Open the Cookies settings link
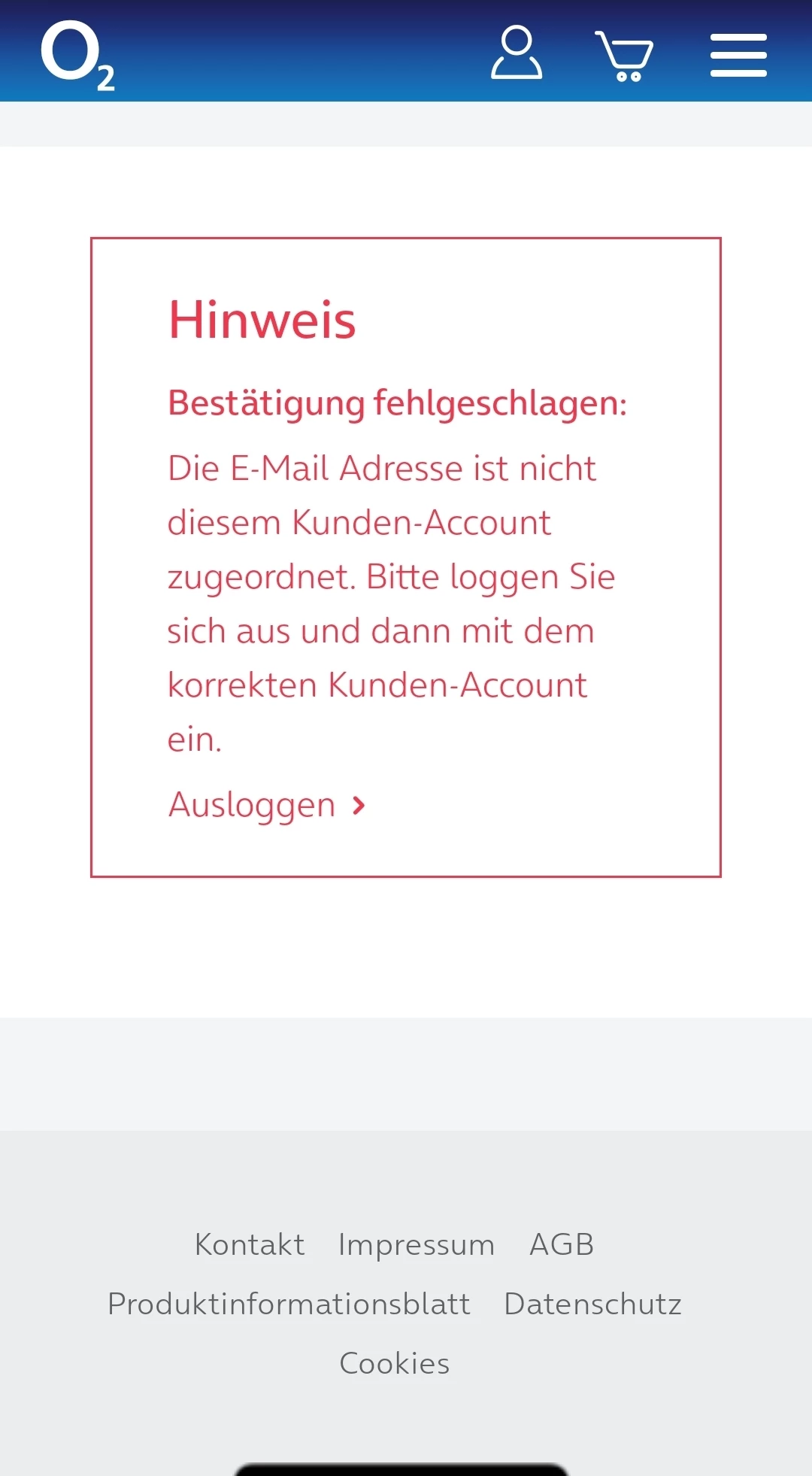Screen dimensions: 812x1476 tap(395, 1363)
